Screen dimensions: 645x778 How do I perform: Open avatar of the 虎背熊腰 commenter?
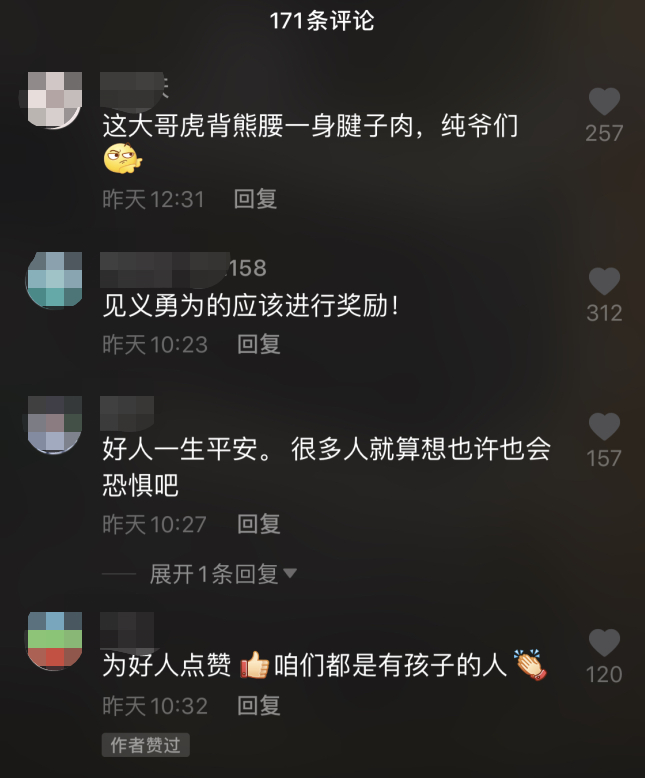pyautogui.click(x=54, y=100)
